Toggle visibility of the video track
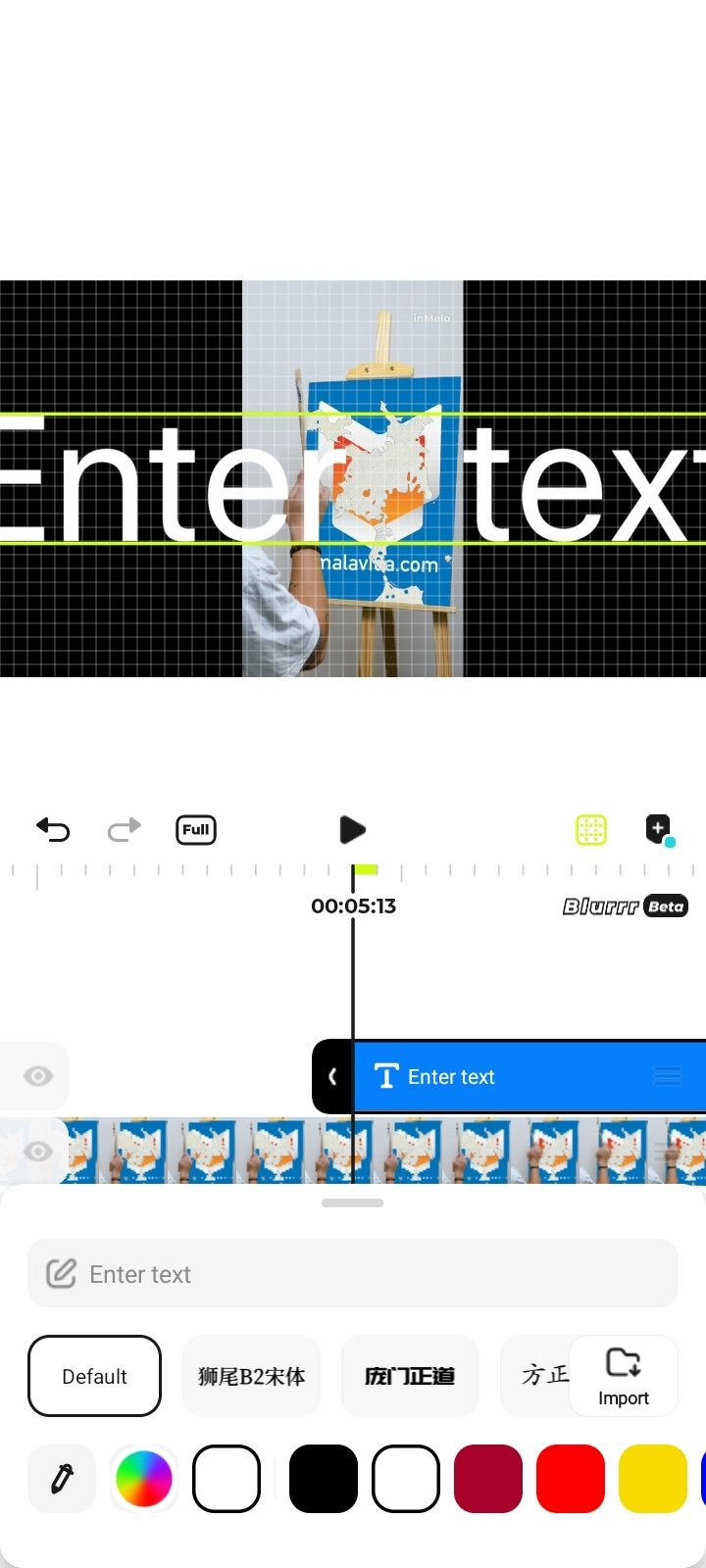706x1568 pixels. [38, 1151]
